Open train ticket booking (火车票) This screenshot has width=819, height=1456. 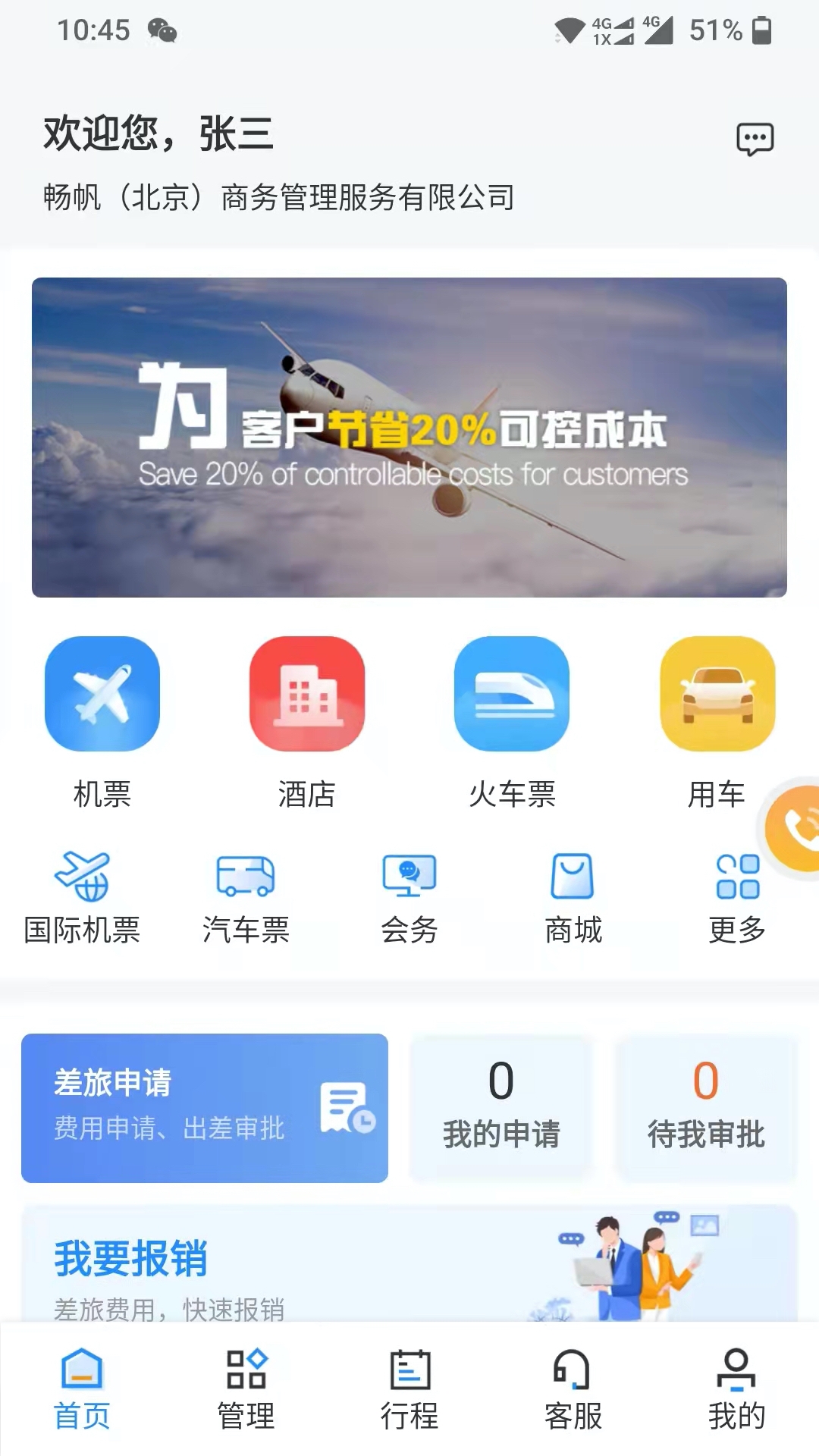512,694
